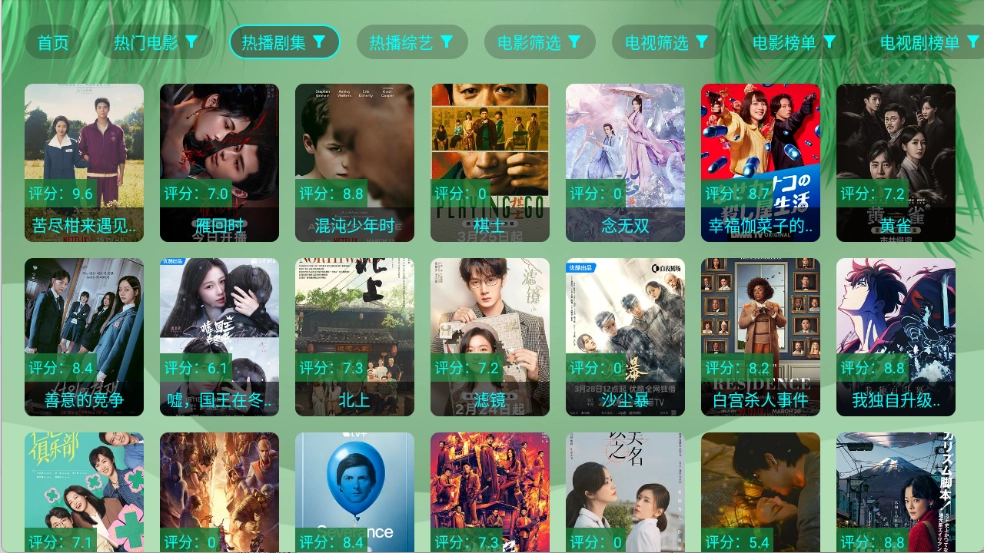Open the 我独自升级 anime card
This screenshot has height=553, width=984.
click(x=895, y=337)
